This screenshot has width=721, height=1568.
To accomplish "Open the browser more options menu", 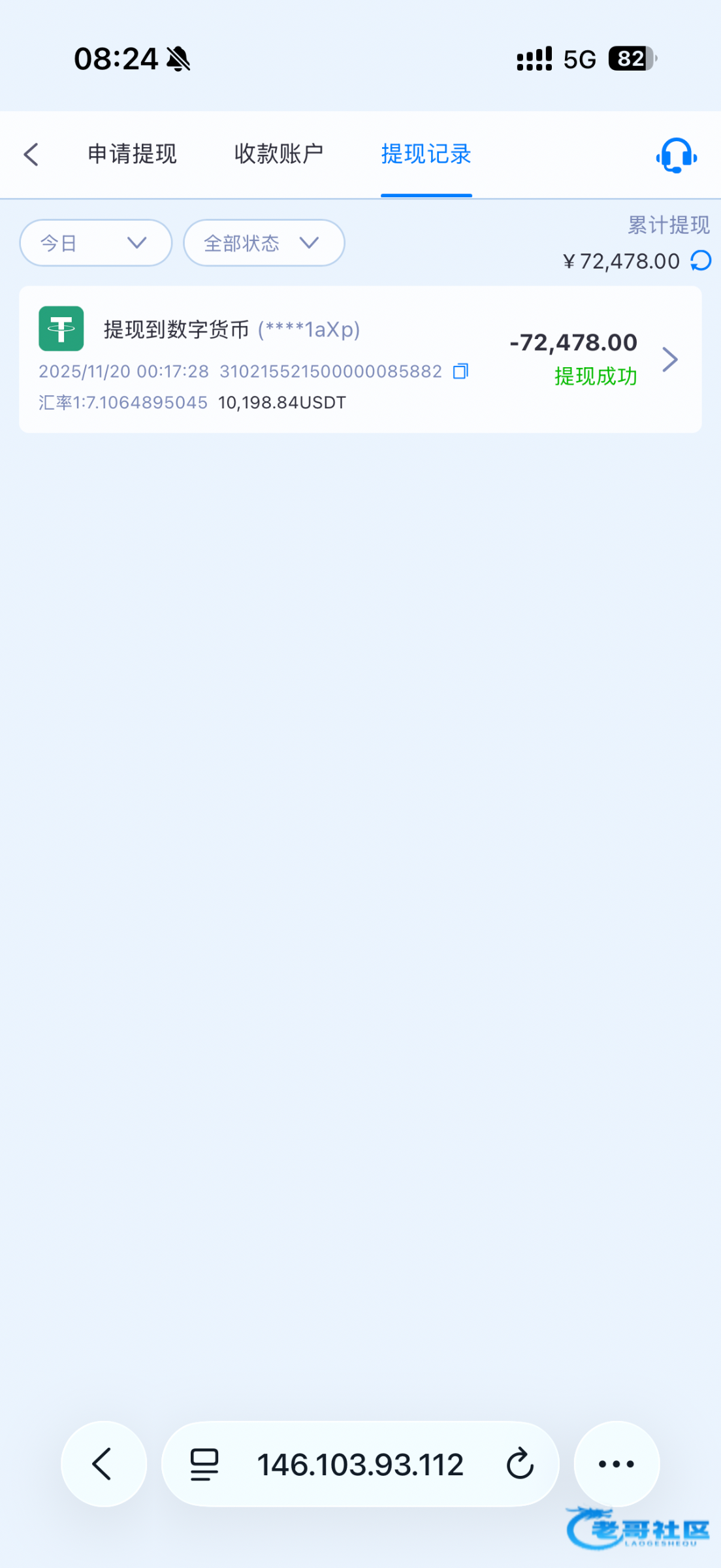I will tap(617, 1464).
